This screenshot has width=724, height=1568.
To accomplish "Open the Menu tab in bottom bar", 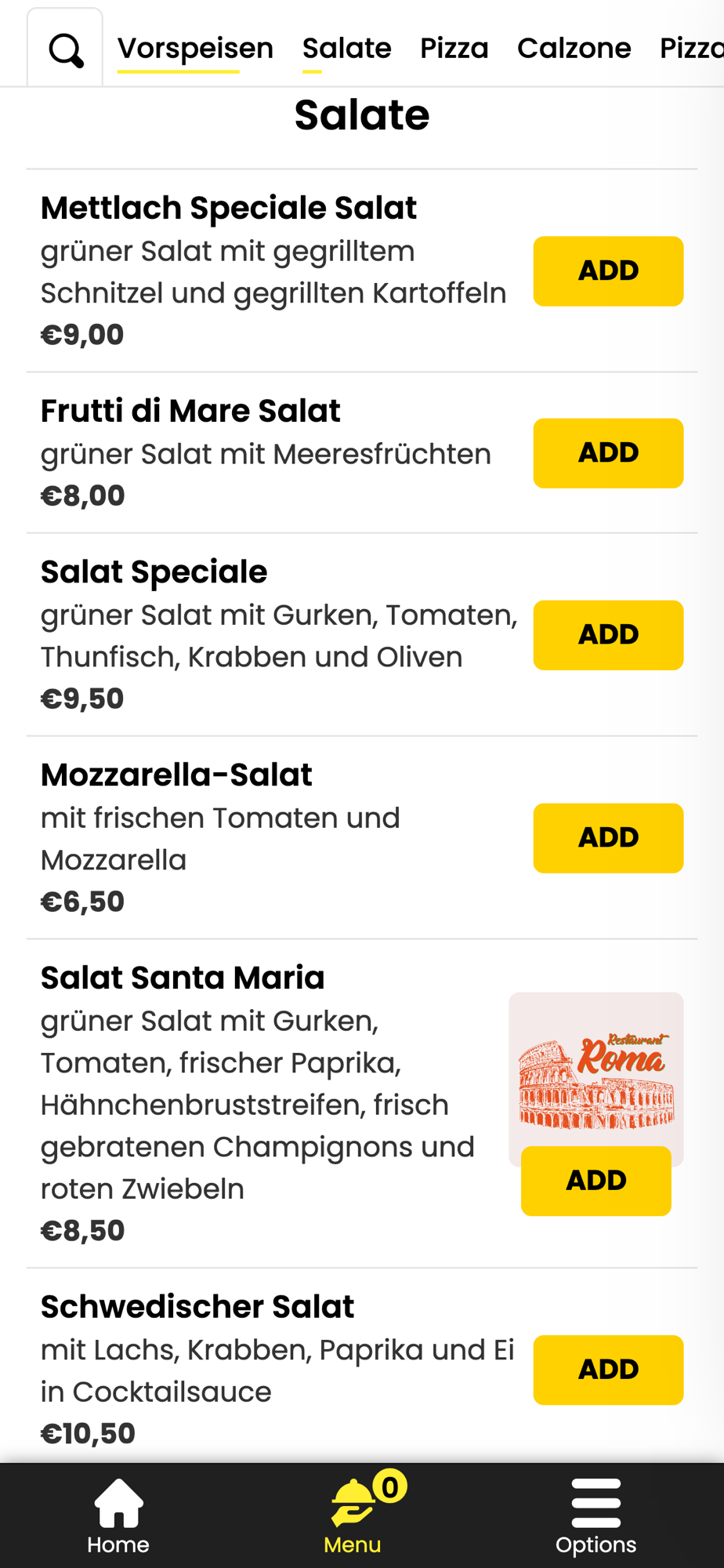I will (x=354, y=1516).
